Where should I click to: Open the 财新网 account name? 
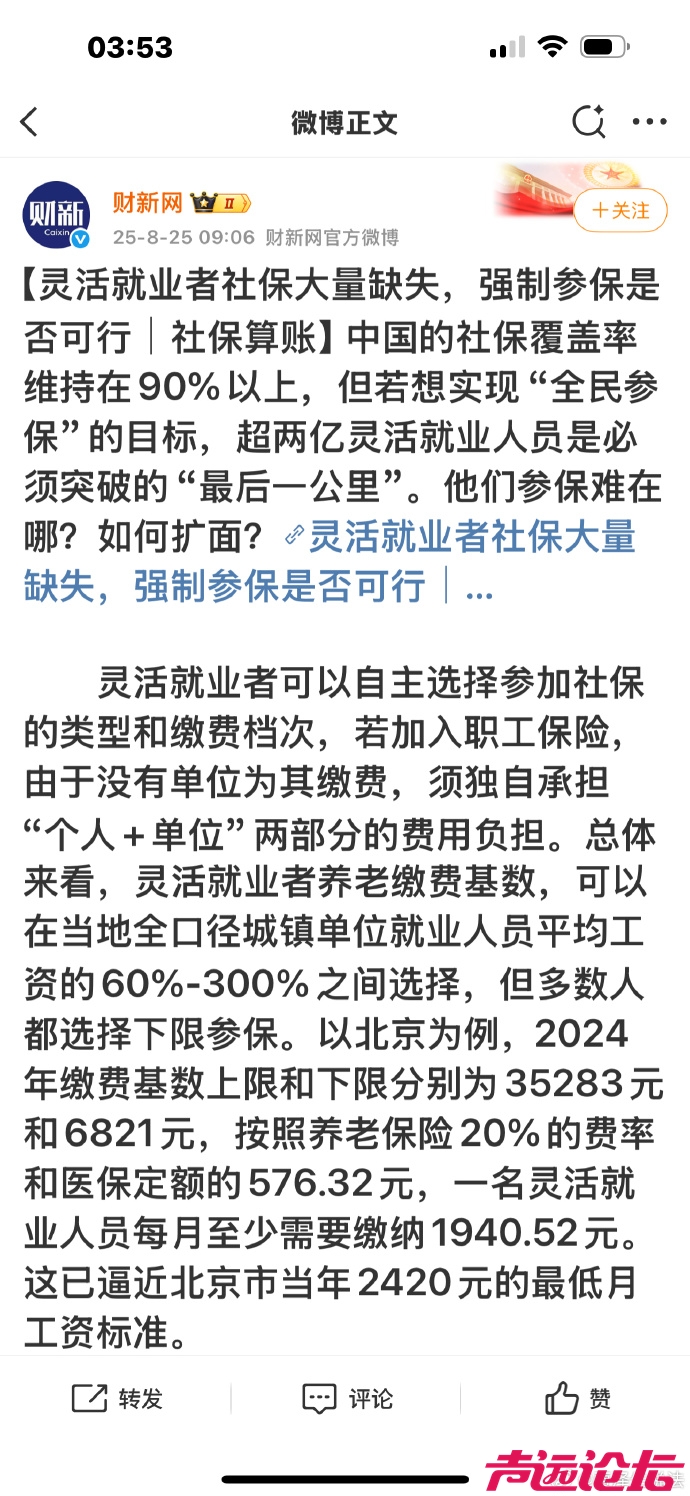click(x=147, y=203)
